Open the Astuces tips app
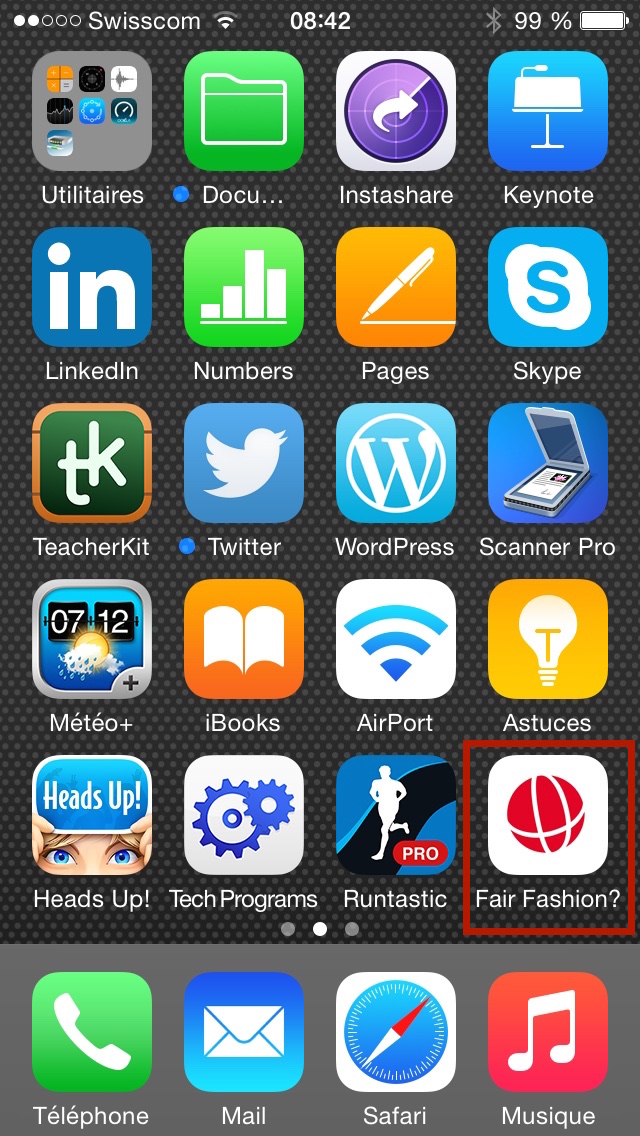This screenshot has width=640, height=1136. coord(548,639)
